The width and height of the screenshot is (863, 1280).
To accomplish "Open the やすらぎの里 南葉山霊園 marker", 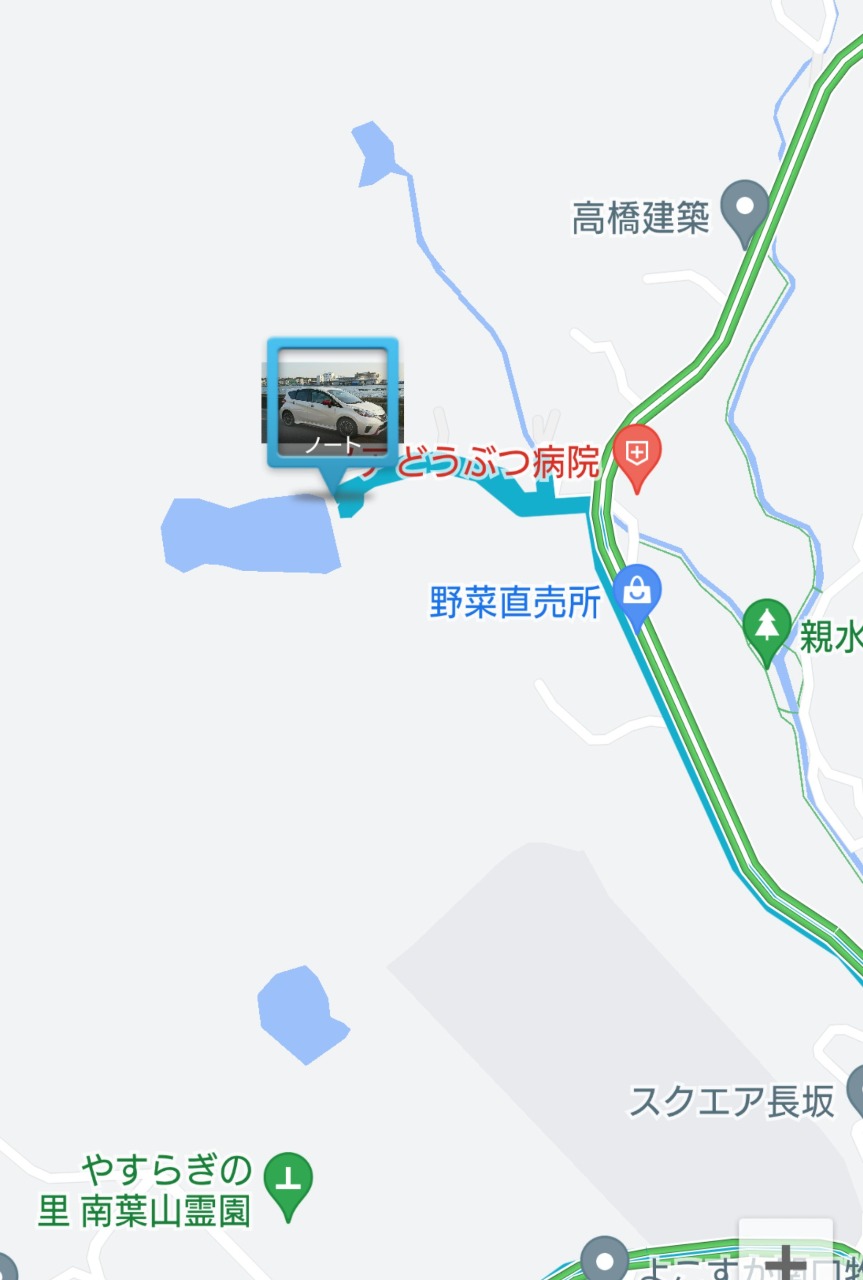I will coord(289,1181).
